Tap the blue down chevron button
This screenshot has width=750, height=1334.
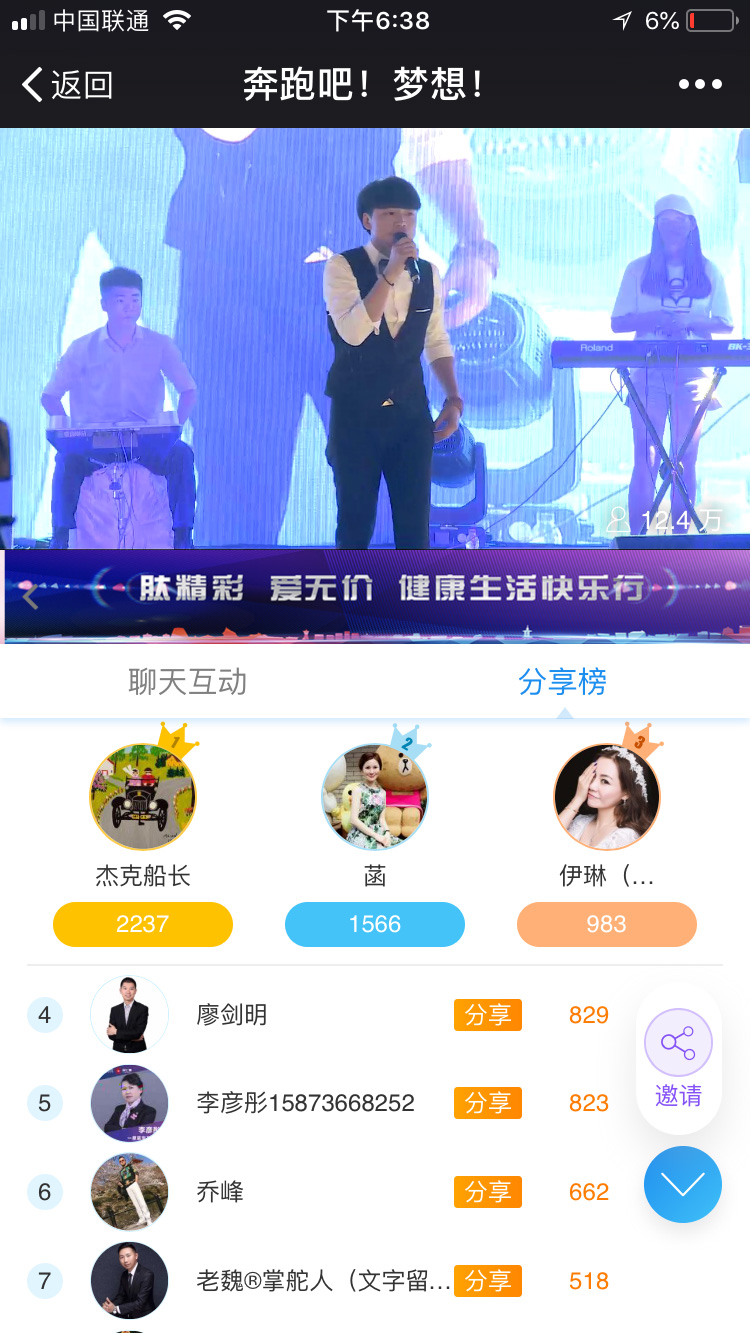683,1184
